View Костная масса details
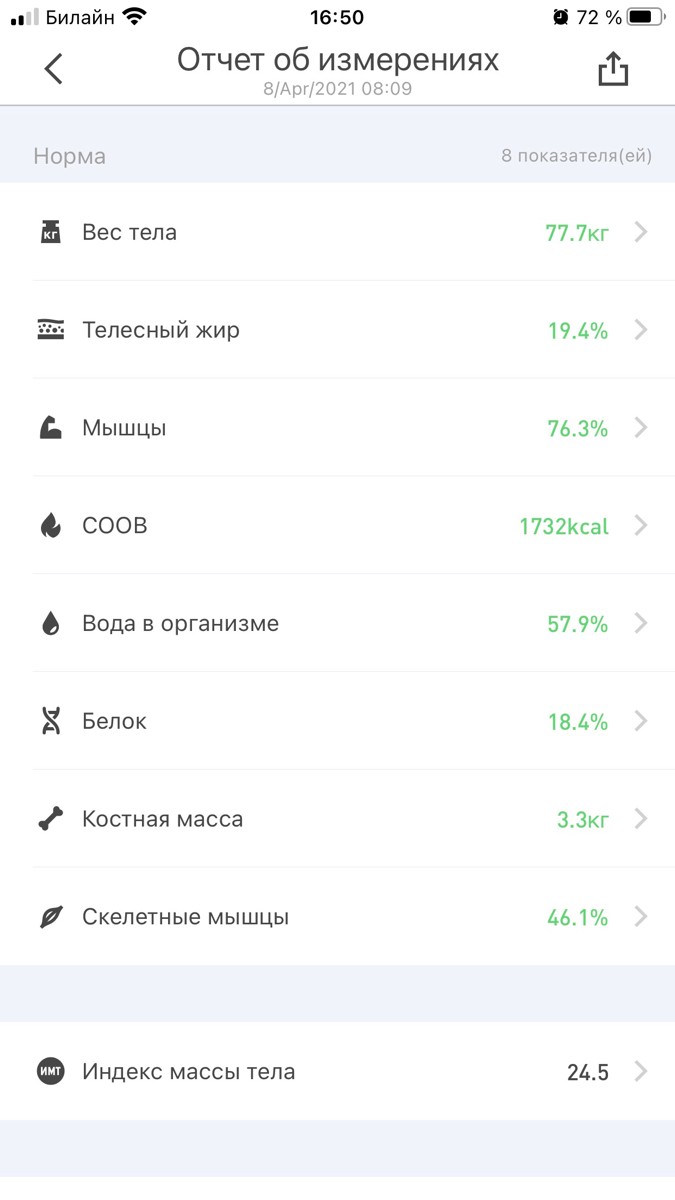The height and width of the screenshot is (1200, 675). click(x=337, y=819)
